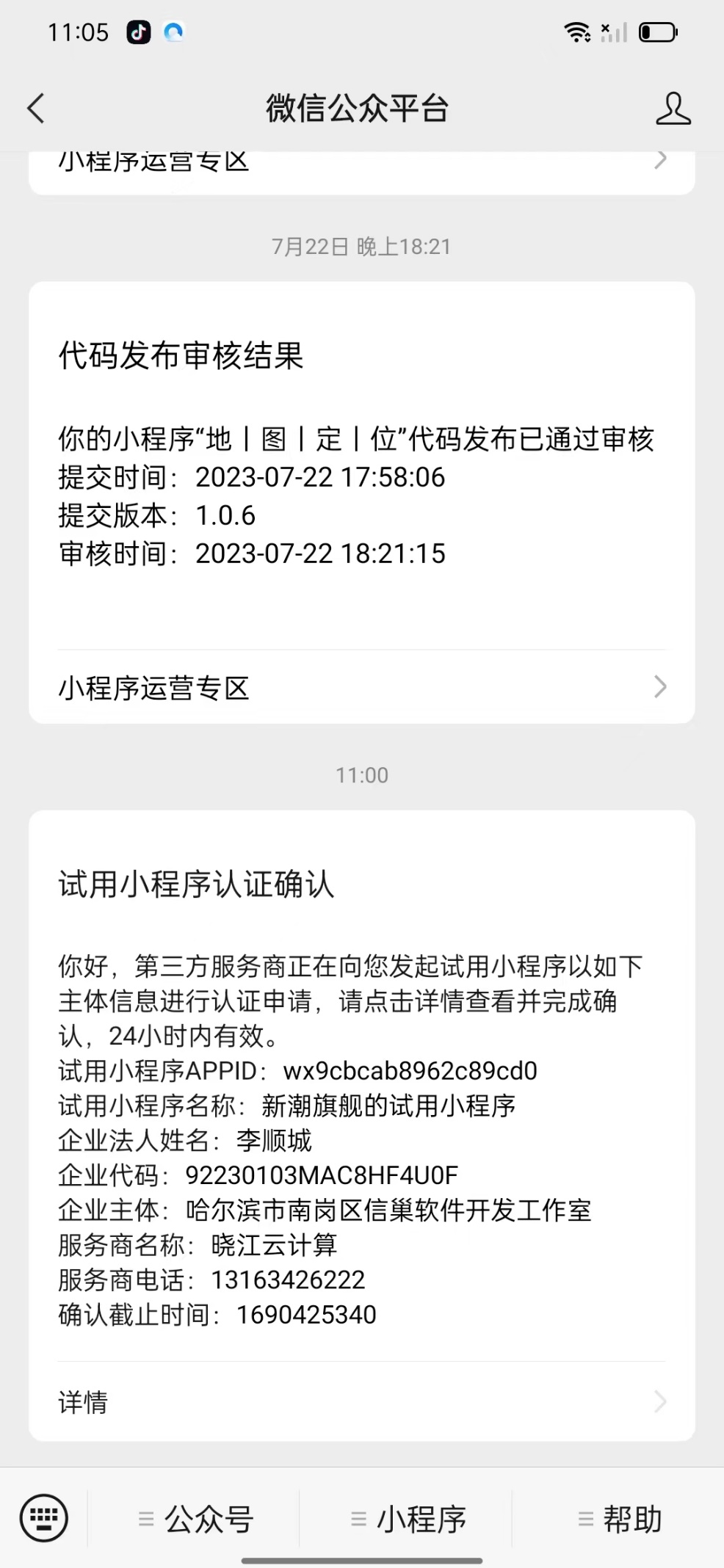This screenshot has height=1568, width=724.
Task: Expand the 小程序 menu
Action: pos(408,1519)
